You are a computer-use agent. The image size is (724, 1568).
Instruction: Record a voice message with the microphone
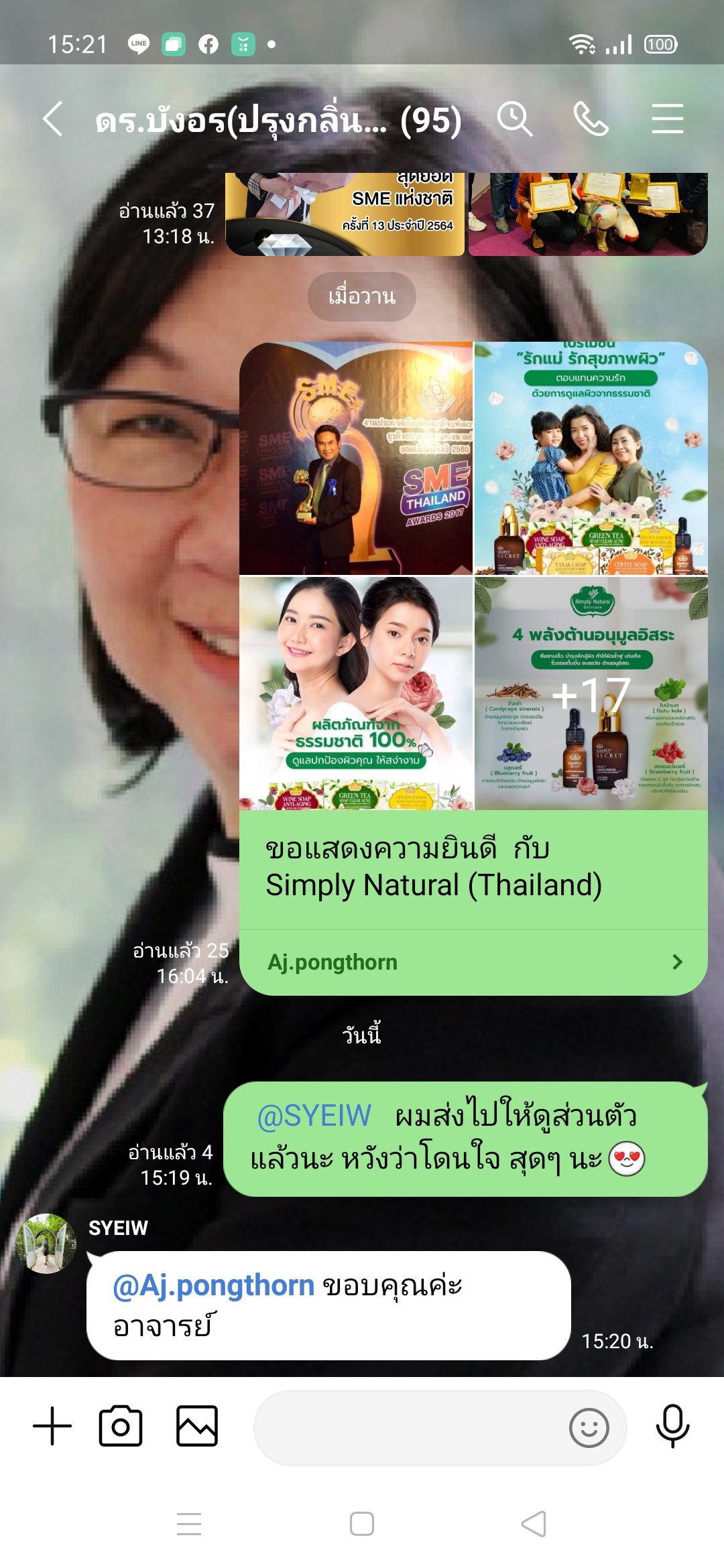672,1426
